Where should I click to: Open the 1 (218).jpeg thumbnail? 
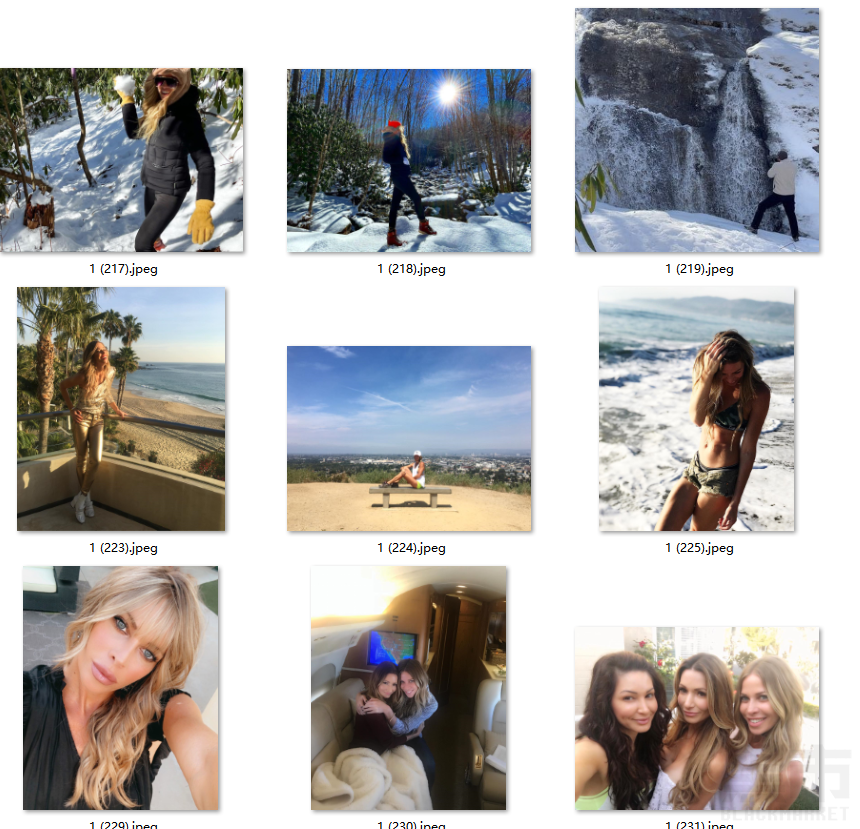(x=408, y=160)
